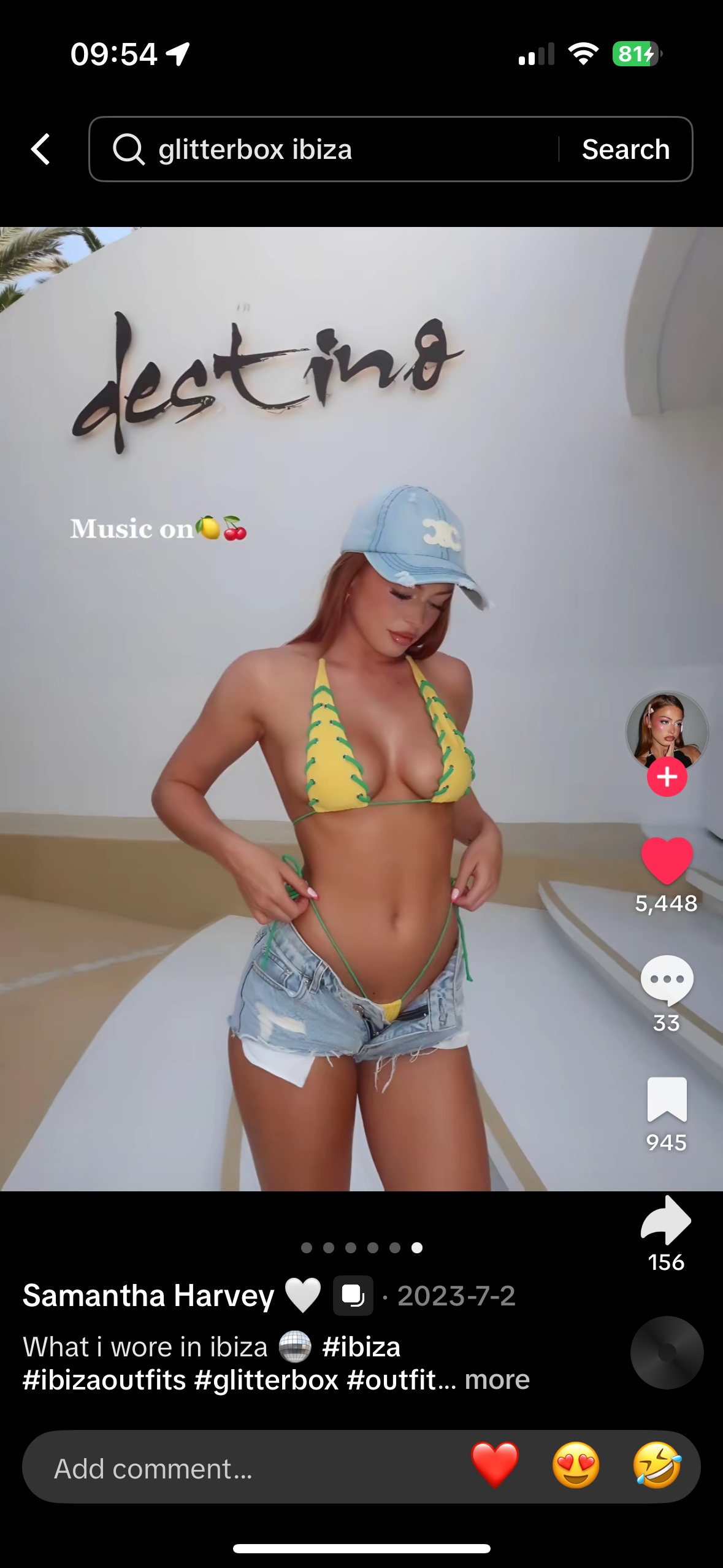Bookmark this post
The width and height of the screenshot is (723, 1568).
tap(667, 1099)
